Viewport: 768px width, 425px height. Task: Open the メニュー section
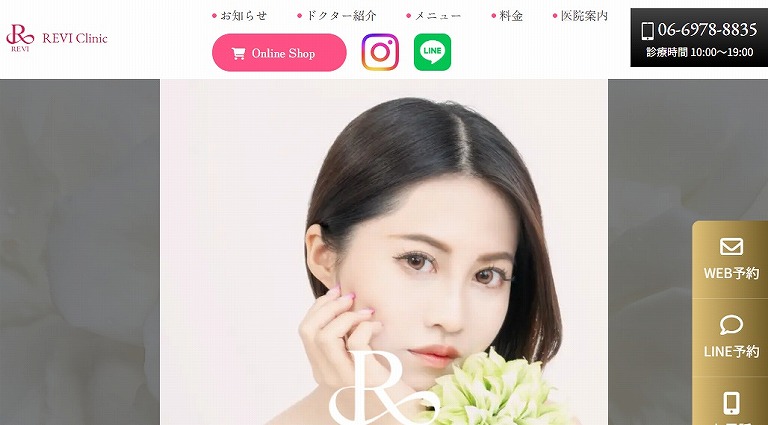pyautogui.click(x=436, y=15)
